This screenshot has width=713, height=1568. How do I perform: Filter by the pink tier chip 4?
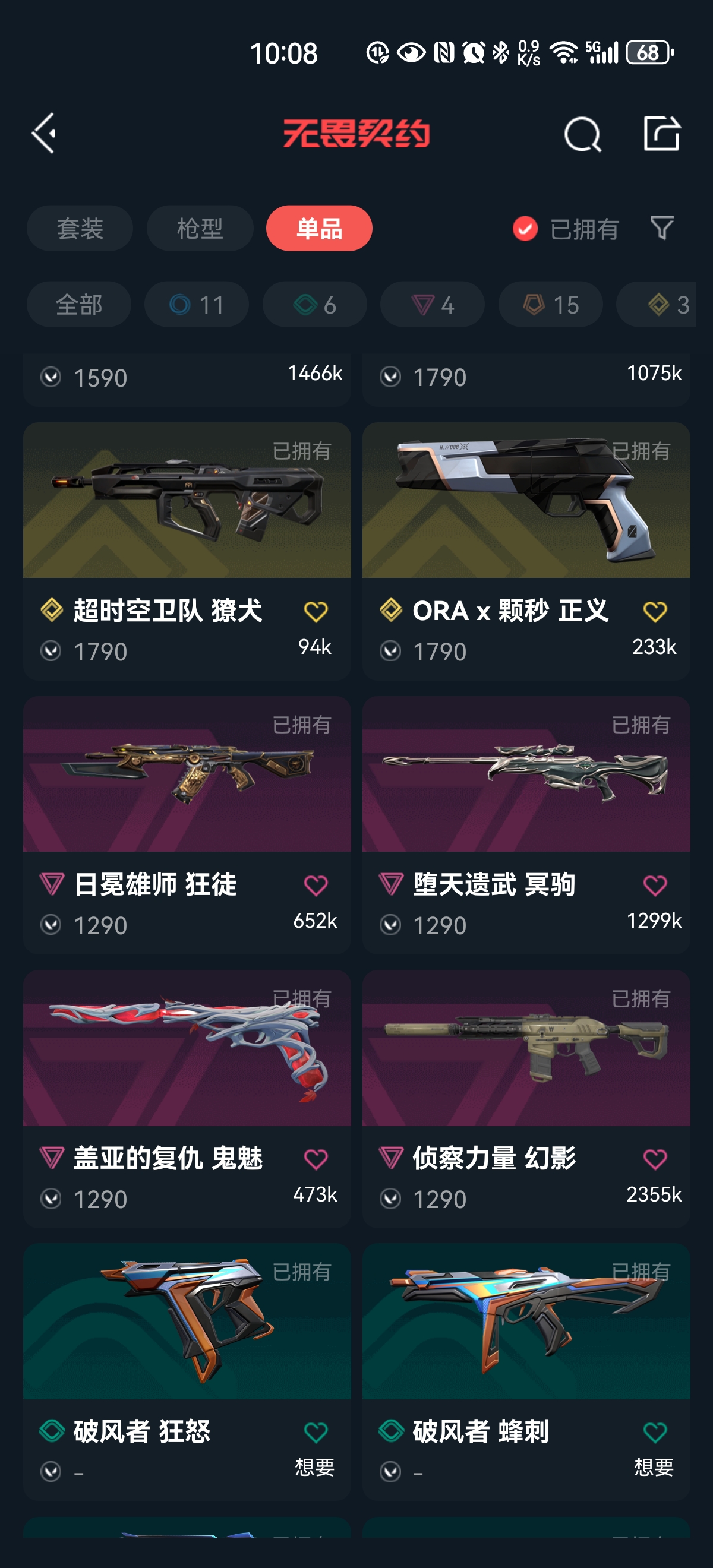coord(433,305)
